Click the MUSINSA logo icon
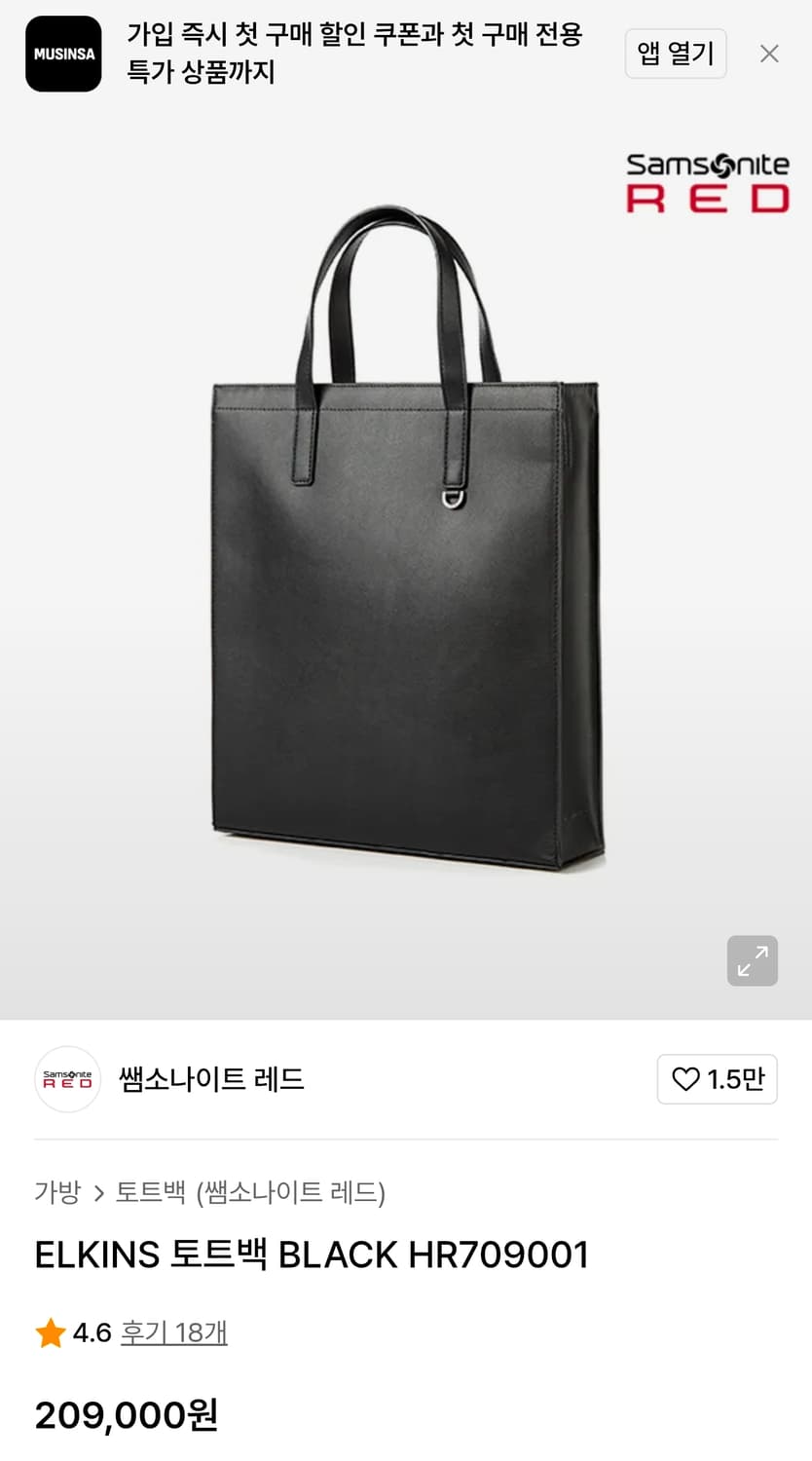The width and height of the screenshot is (812, 1461). pos(63,54)
